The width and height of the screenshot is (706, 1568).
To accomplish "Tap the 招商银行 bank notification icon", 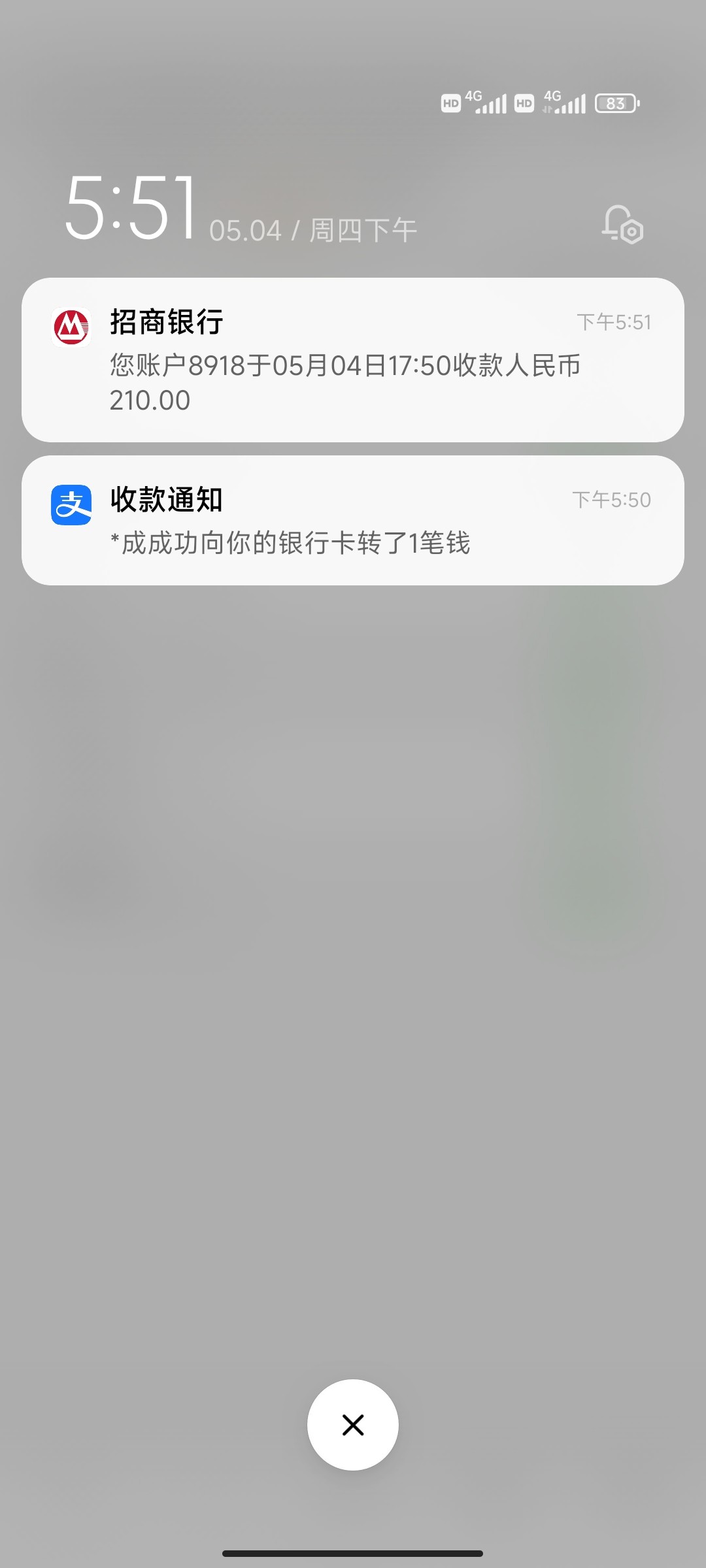I will click(x=74, y=323).
